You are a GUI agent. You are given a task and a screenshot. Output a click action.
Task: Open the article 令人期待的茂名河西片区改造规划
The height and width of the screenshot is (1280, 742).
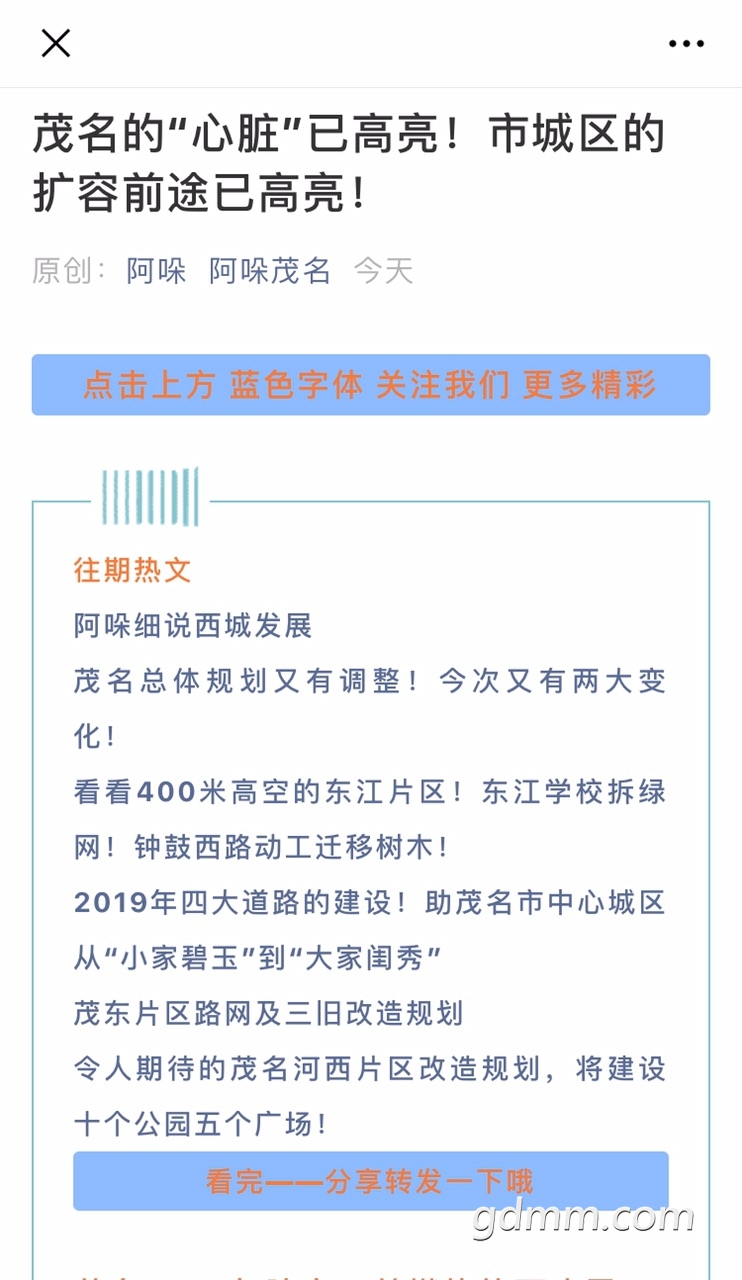369,1070
